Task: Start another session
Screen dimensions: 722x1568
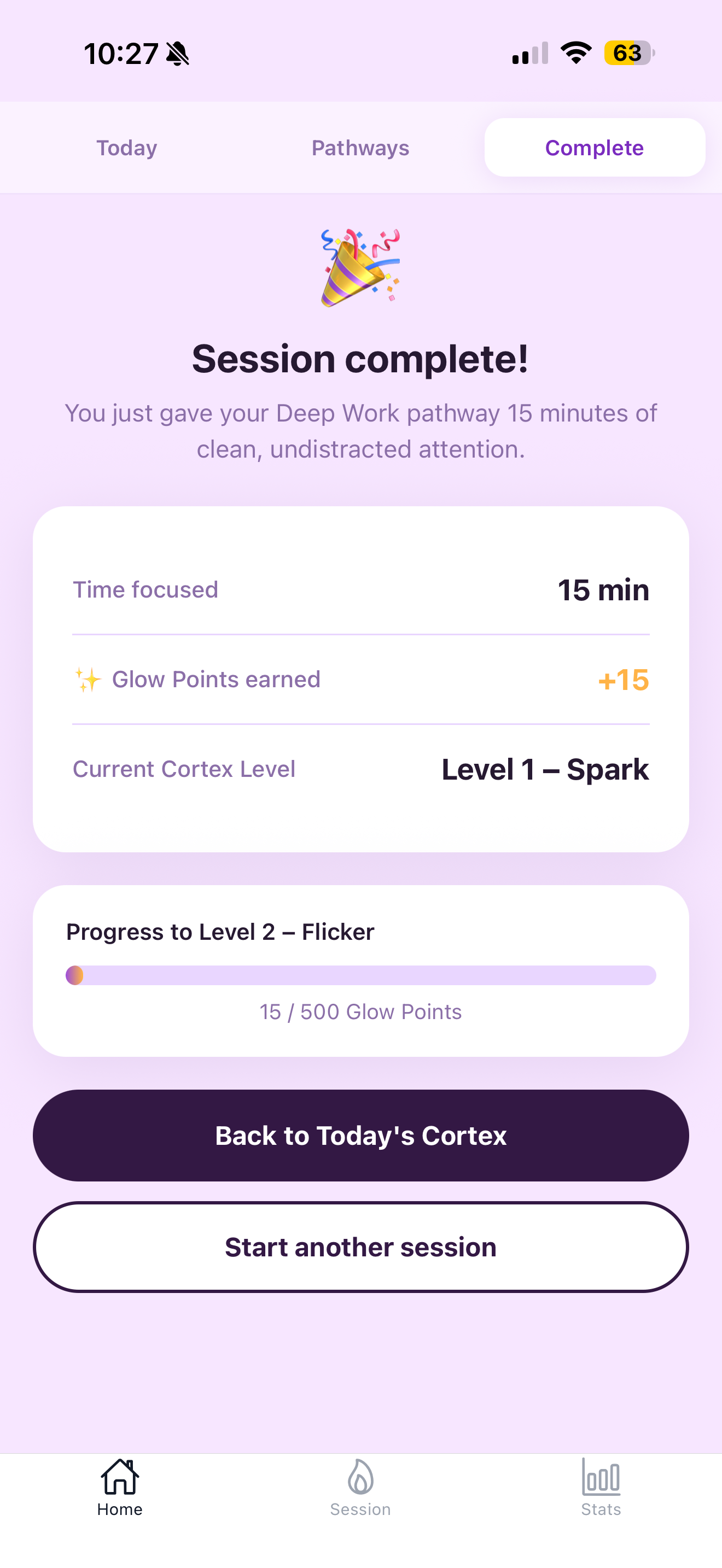Action: (360, 1247)
